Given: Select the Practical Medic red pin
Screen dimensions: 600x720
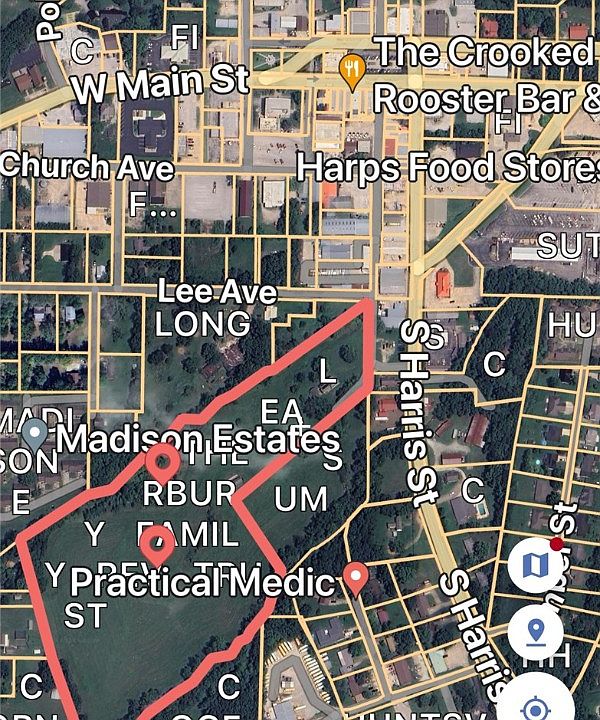Looking at the screenshot, I should (355, 576).
